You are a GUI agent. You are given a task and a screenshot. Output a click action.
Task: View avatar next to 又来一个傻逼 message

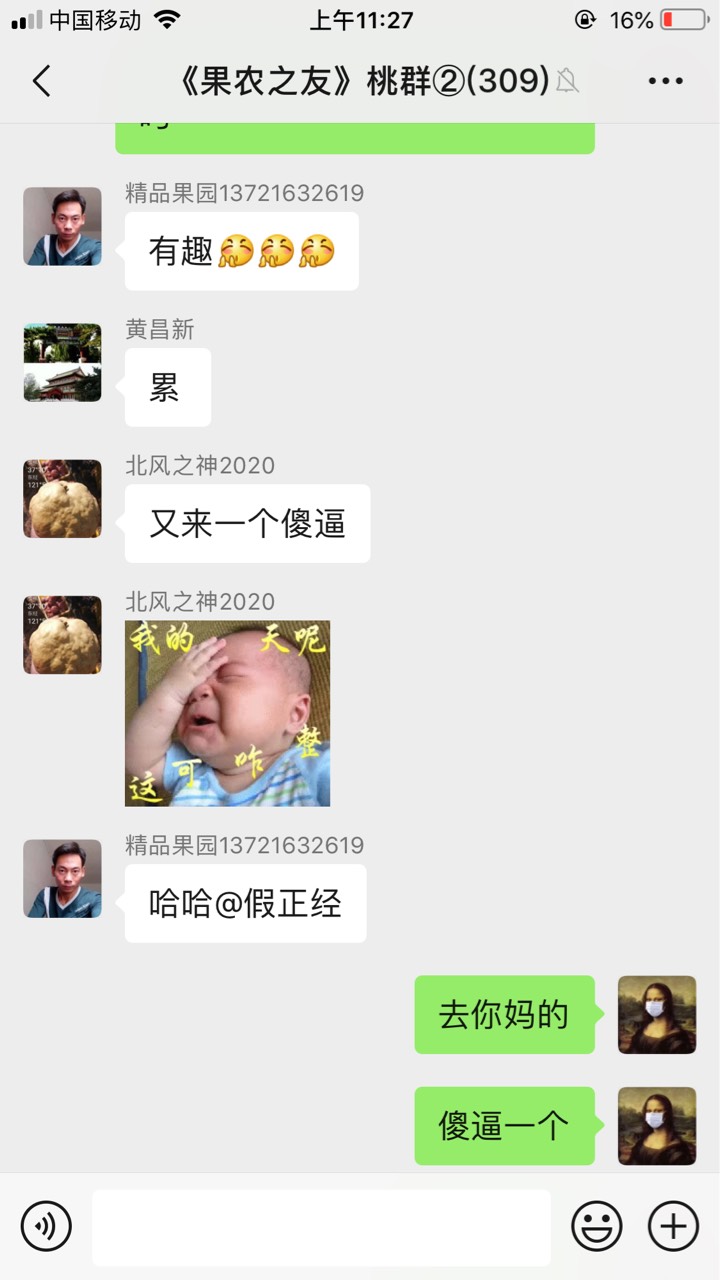click(62, 499)
